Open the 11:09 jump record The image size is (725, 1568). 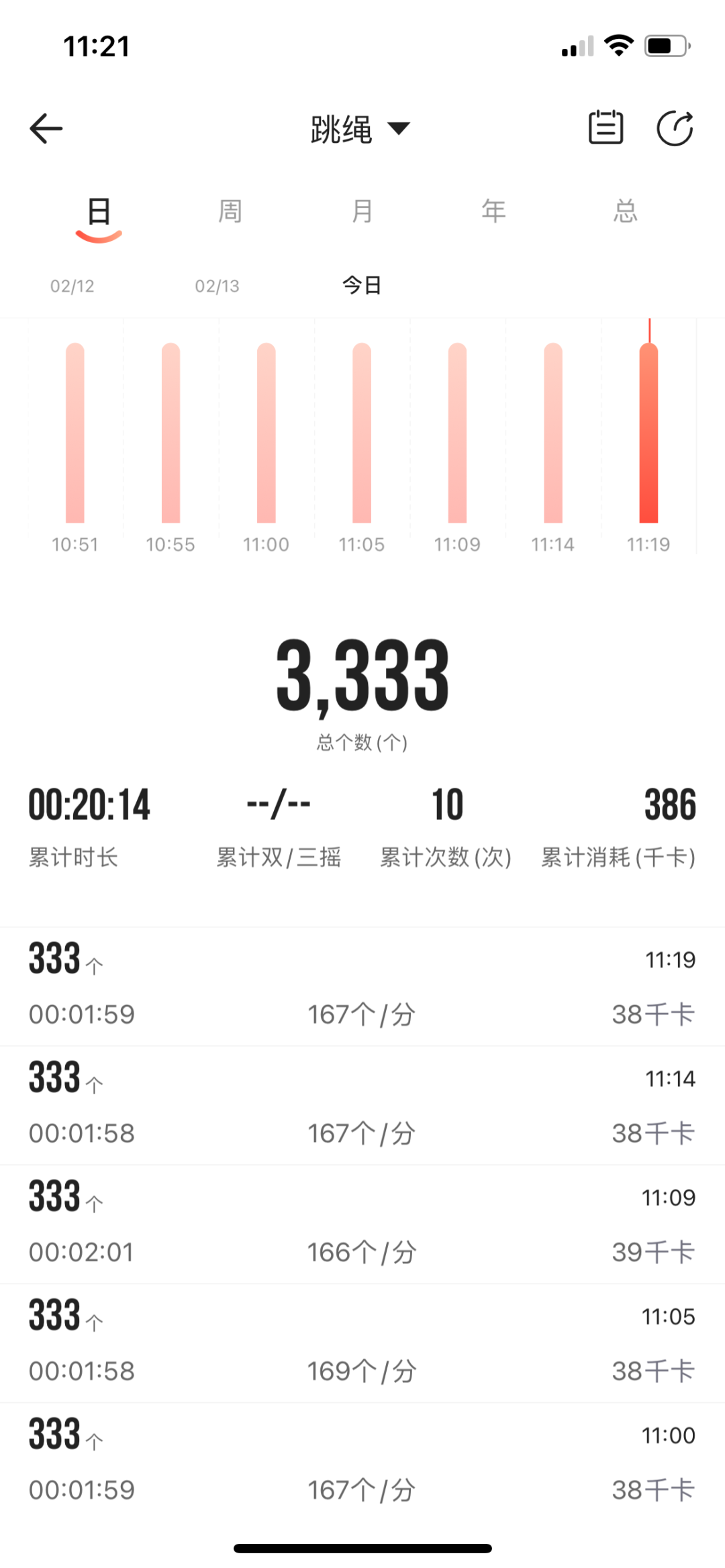point(362,1224)
